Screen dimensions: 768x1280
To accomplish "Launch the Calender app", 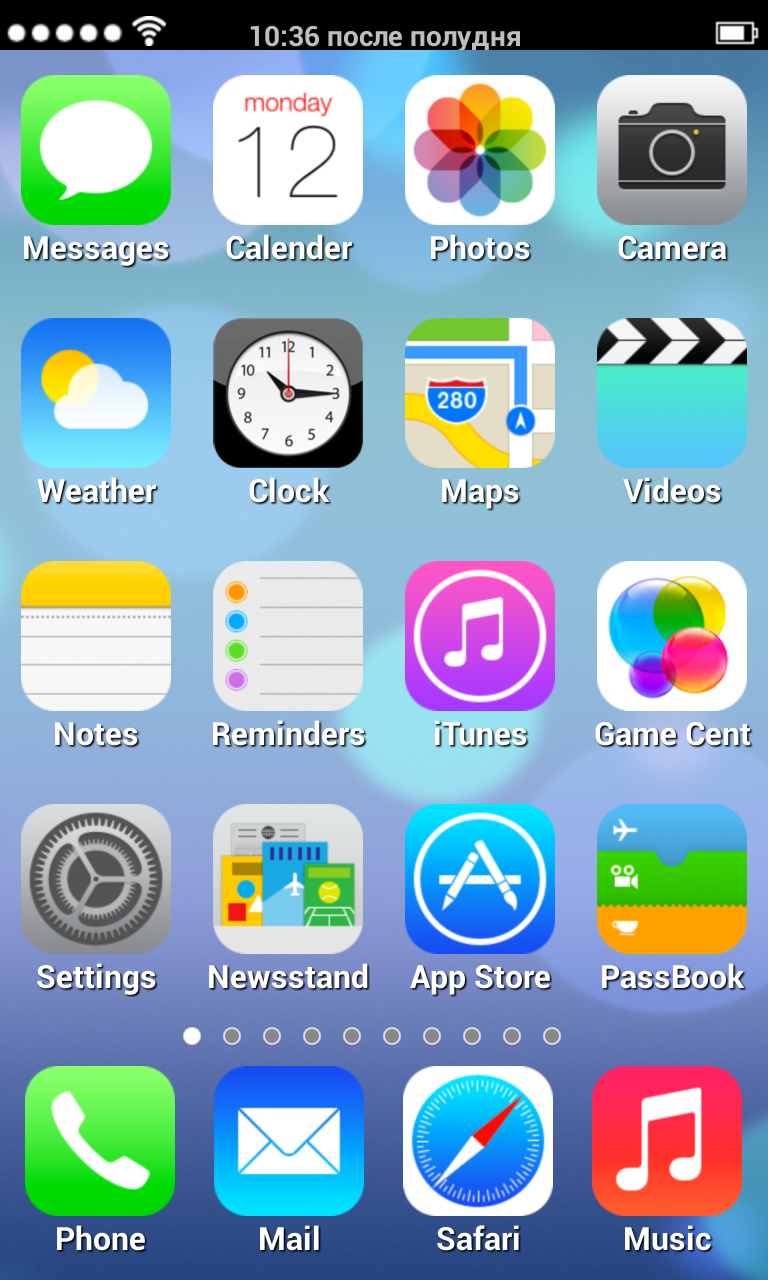I will coord(288,150).
